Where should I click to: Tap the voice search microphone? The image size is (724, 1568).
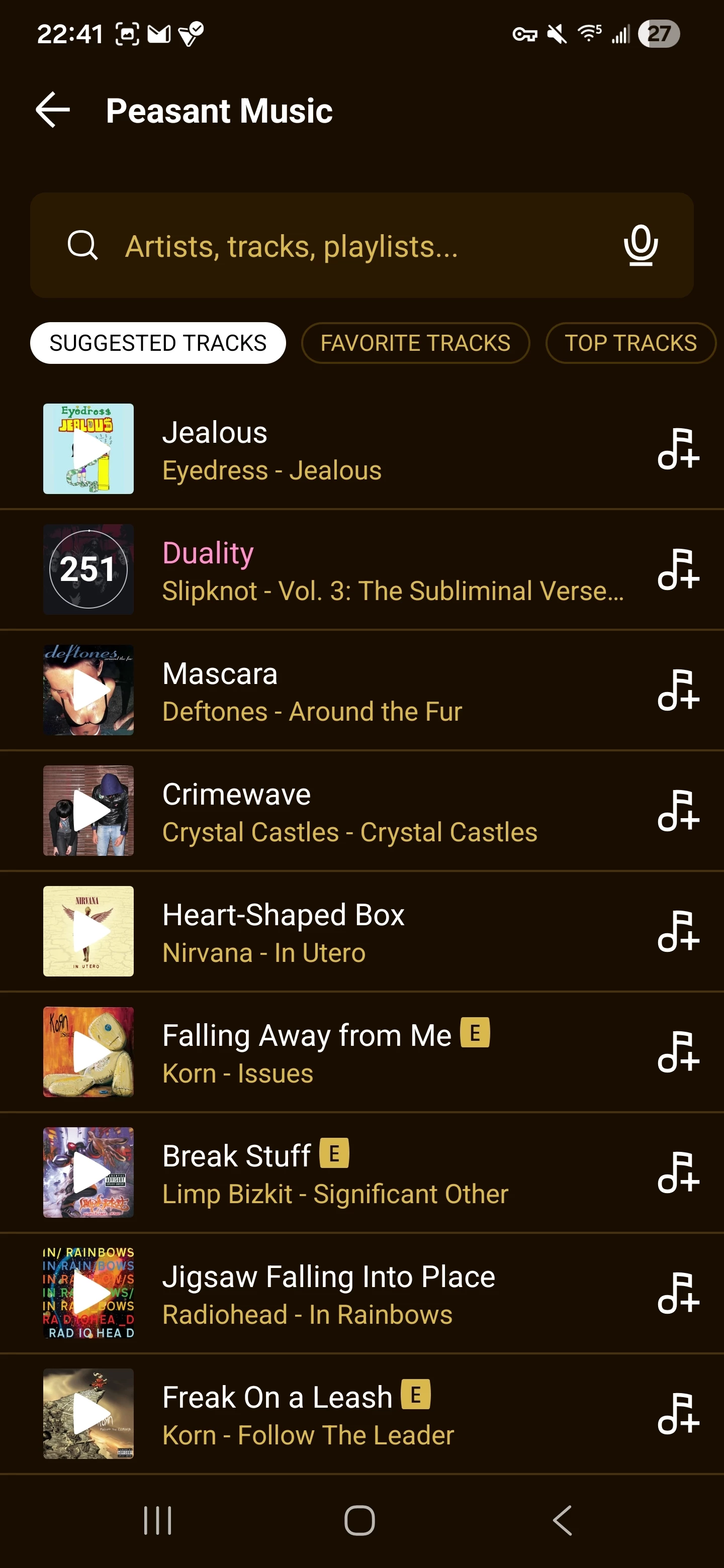[641, 245]
